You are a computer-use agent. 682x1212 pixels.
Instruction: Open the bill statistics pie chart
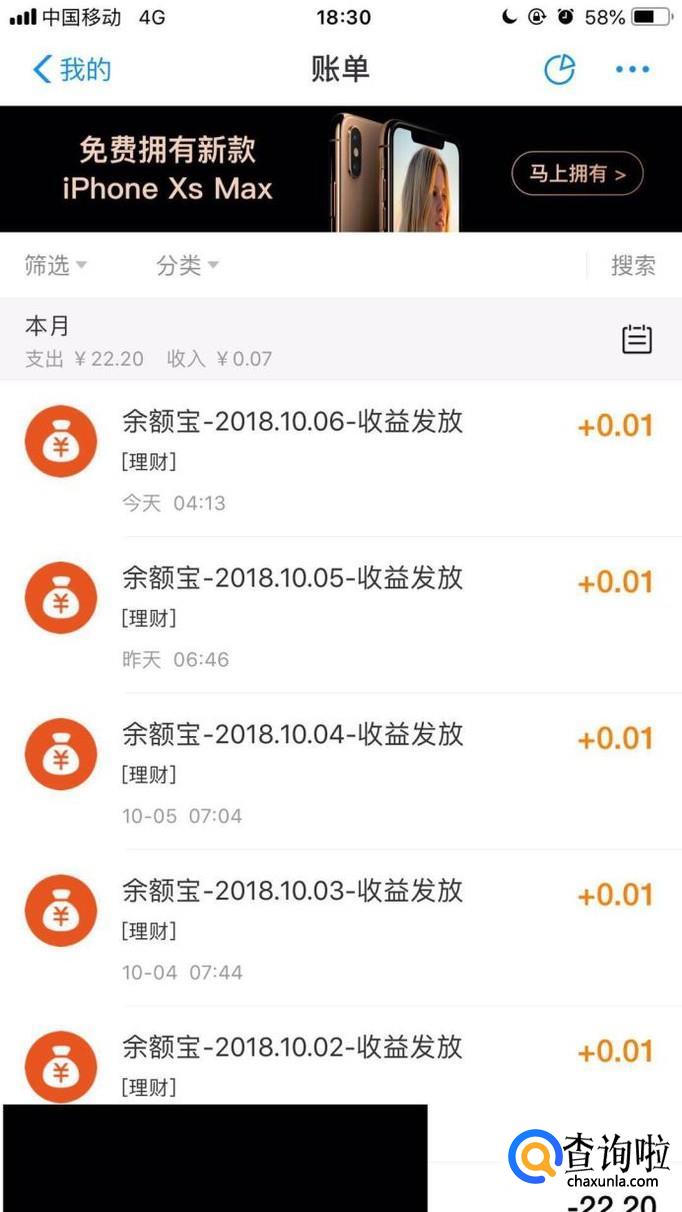click(x=559, y=69)
